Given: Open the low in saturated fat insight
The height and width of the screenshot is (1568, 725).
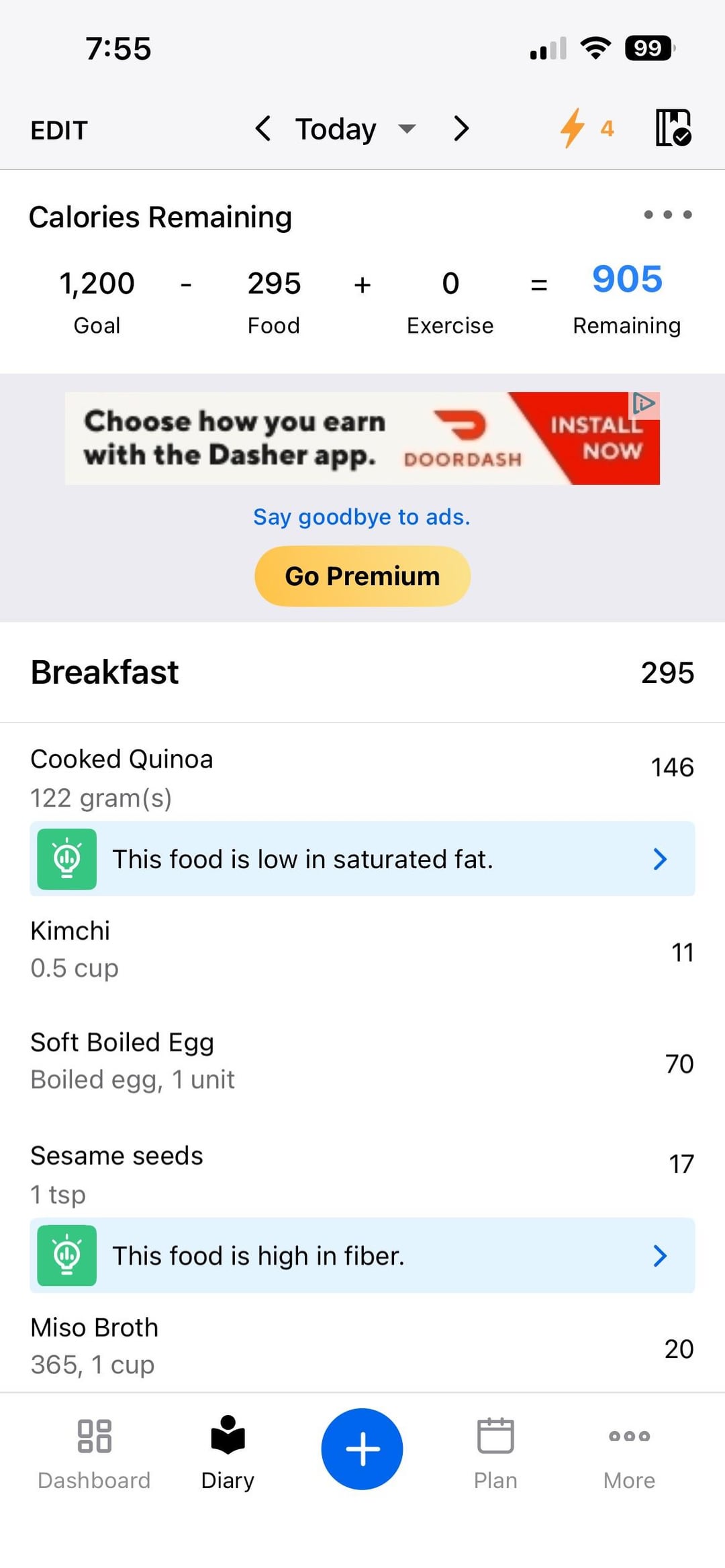Looking at the screenshot, I should point(362,859).
